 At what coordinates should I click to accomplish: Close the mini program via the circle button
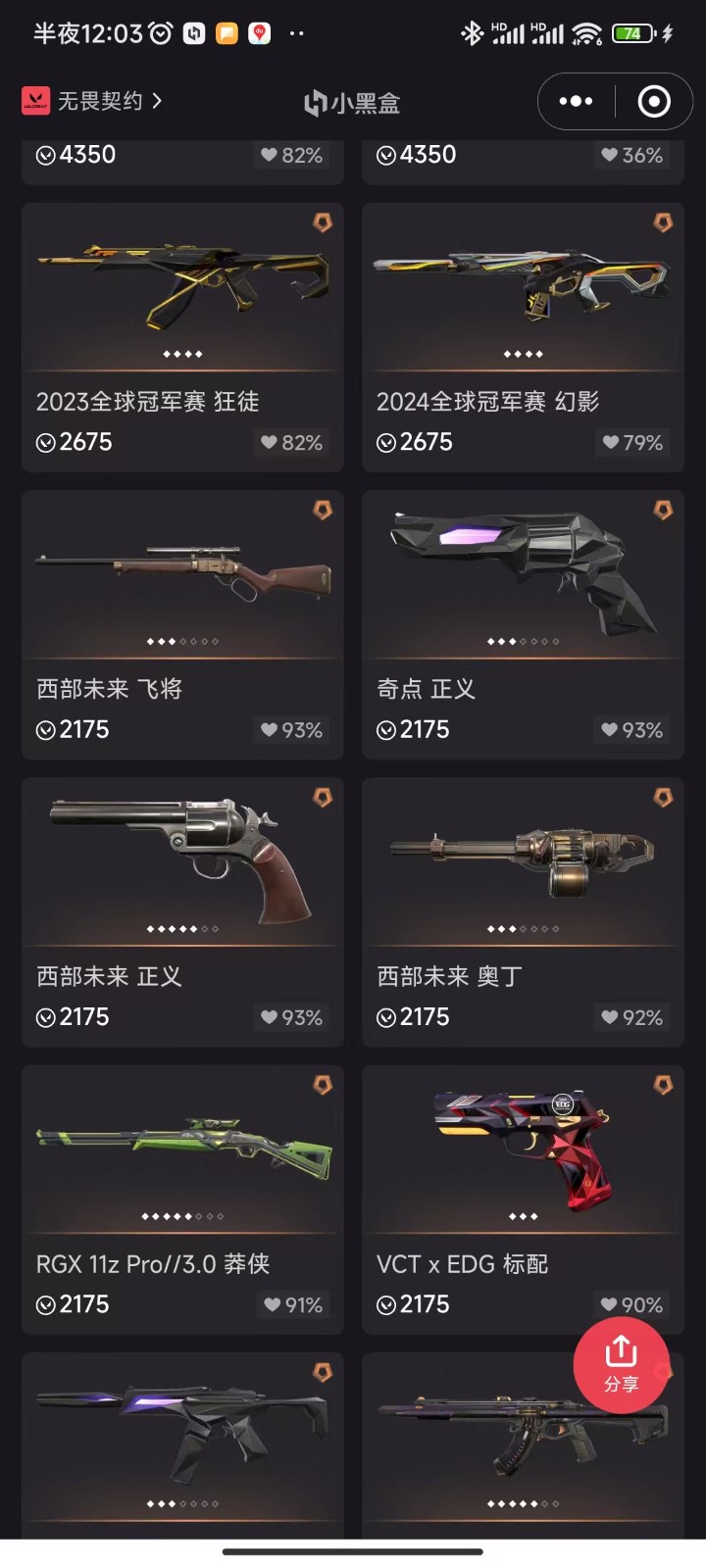point(653,101)
